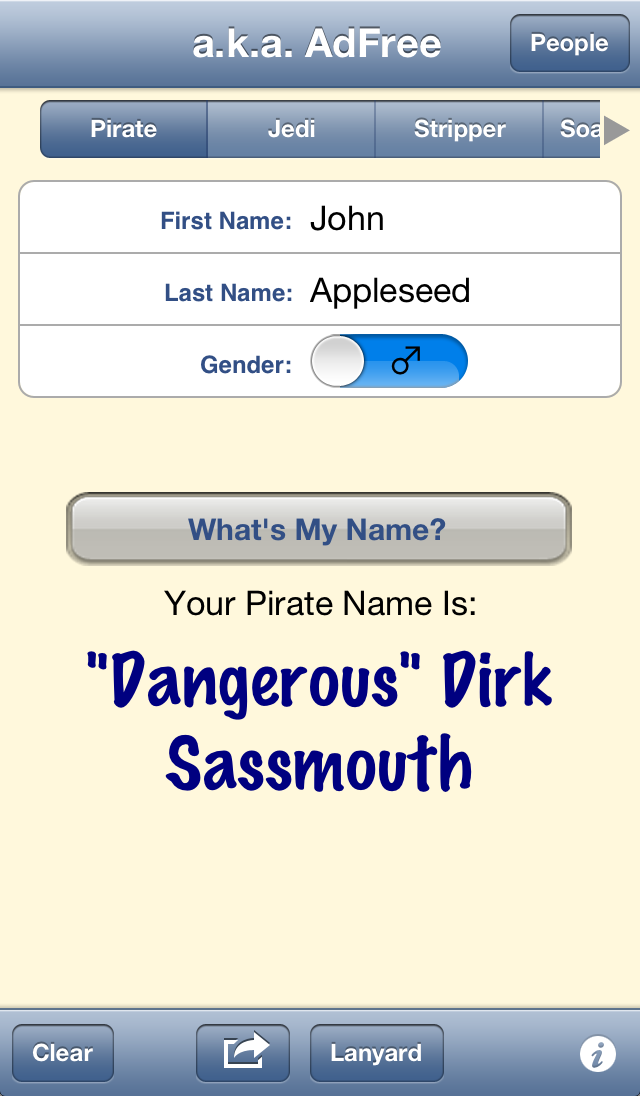Edit the Last Name field

coord(320,290)
